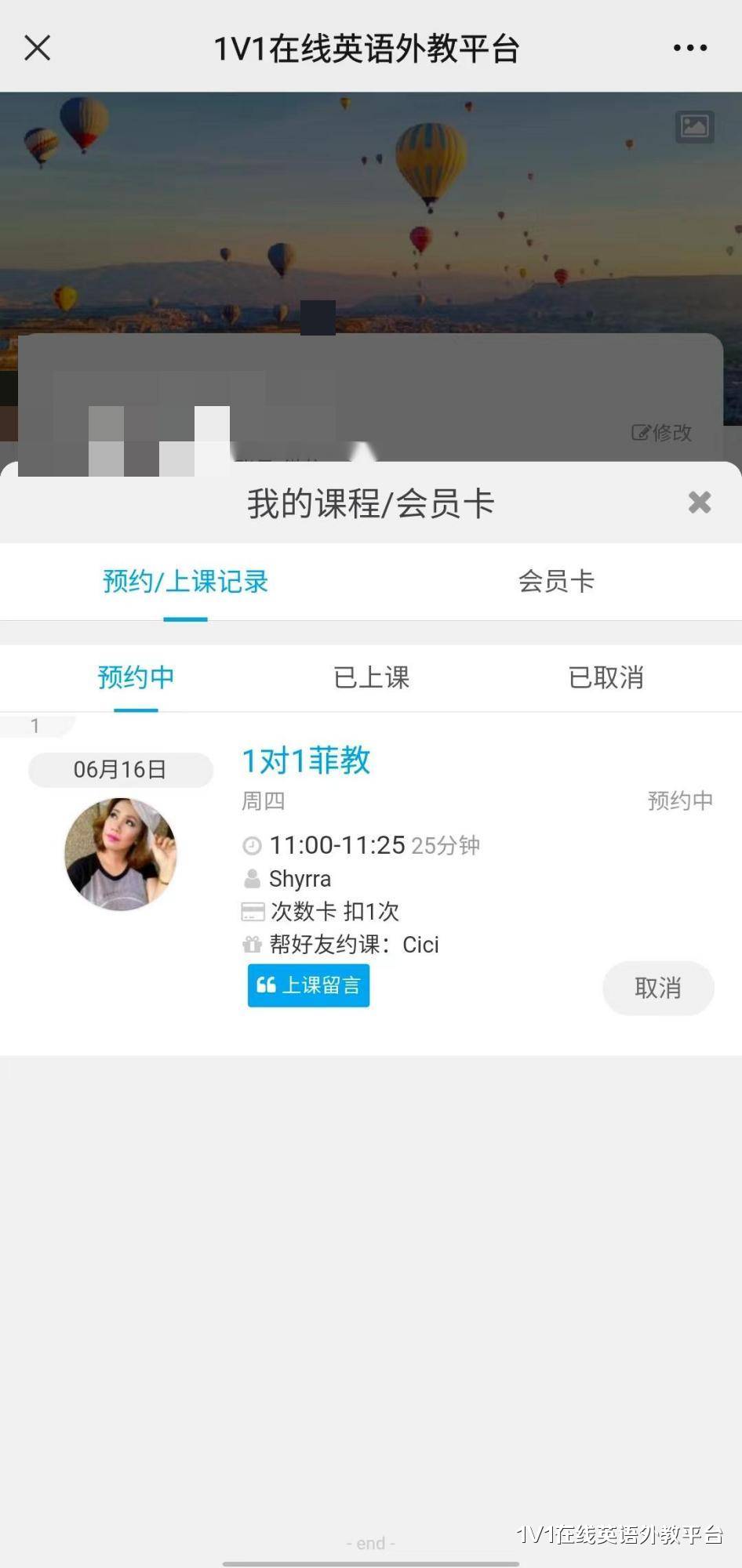Select the 预约中 sub-tab
742x1568 pixels.
136,677
